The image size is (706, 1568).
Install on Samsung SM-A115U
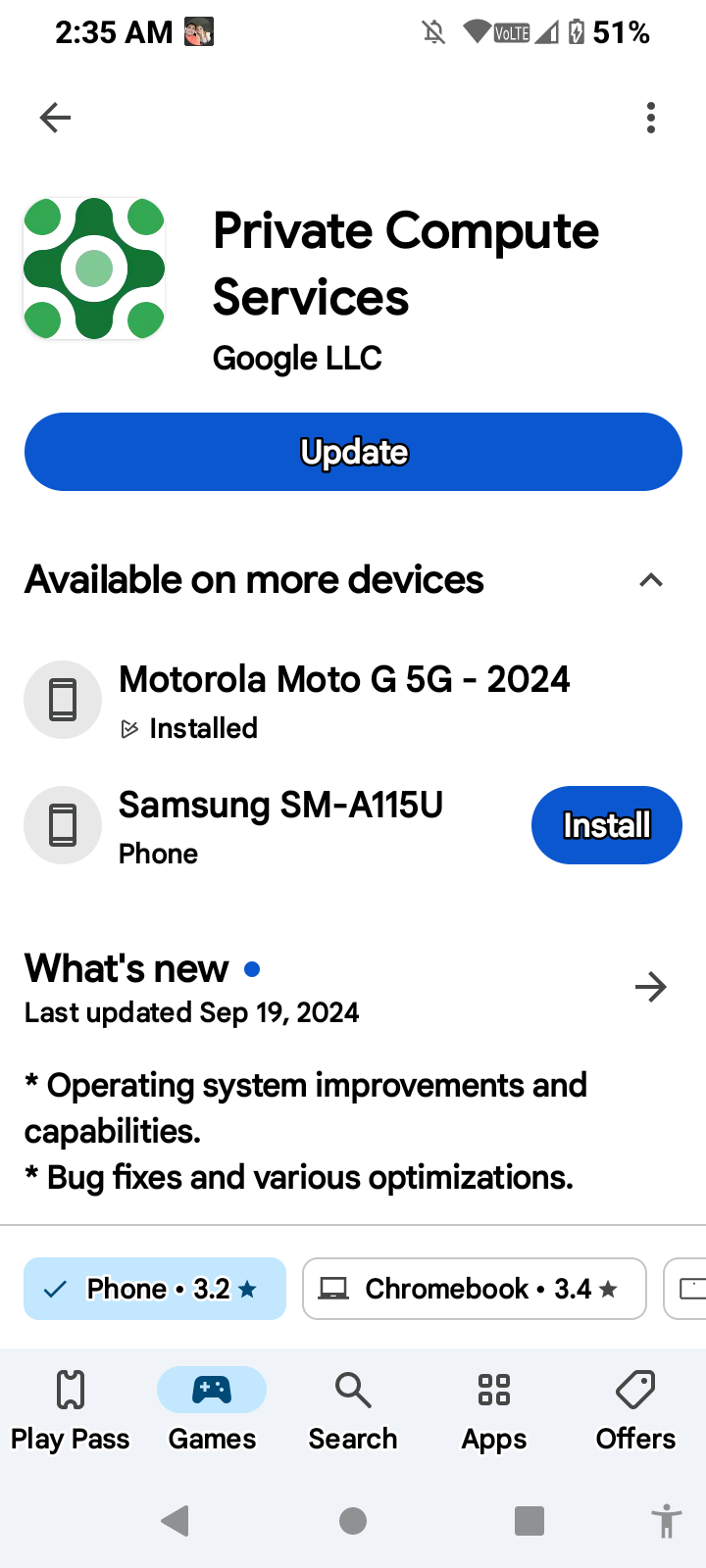tap(606, 825)
